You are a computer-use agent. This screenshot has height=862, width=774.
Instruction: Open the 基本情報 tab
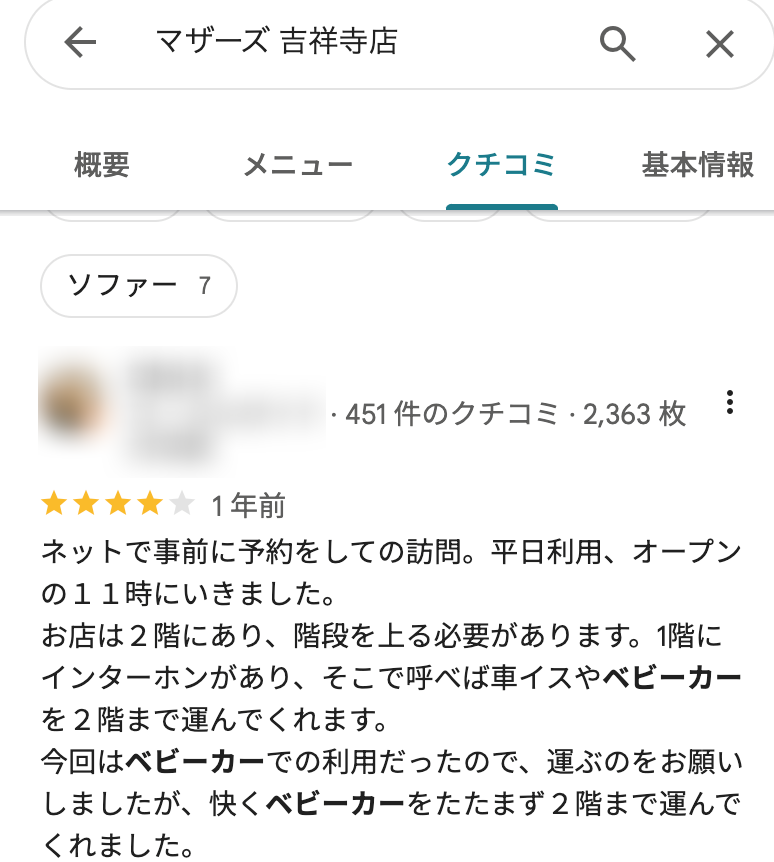point(697,165)
